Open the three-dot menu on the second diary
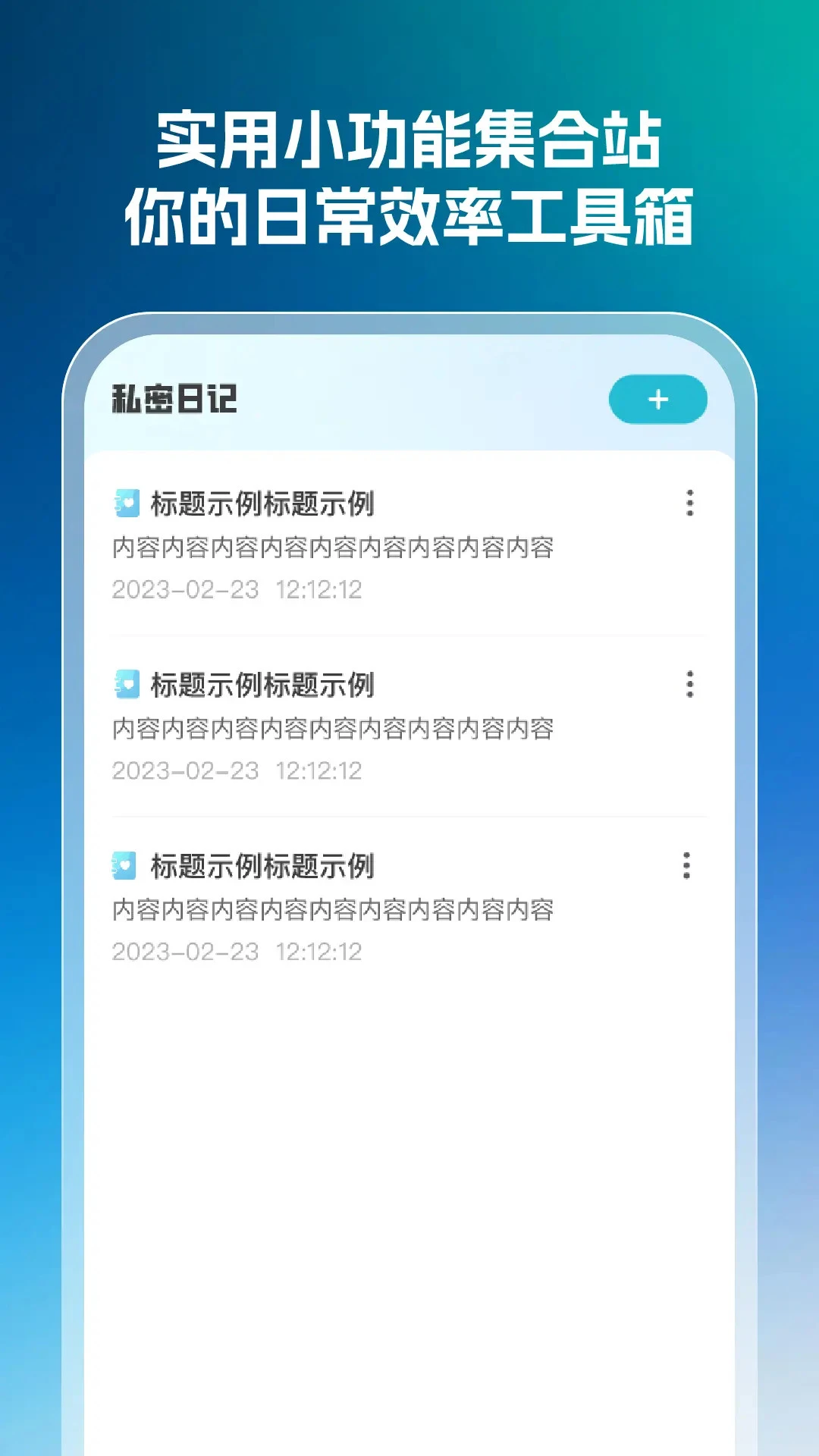Image resolution: width=819 pixels, height=1456 pixels. (689, 684)
